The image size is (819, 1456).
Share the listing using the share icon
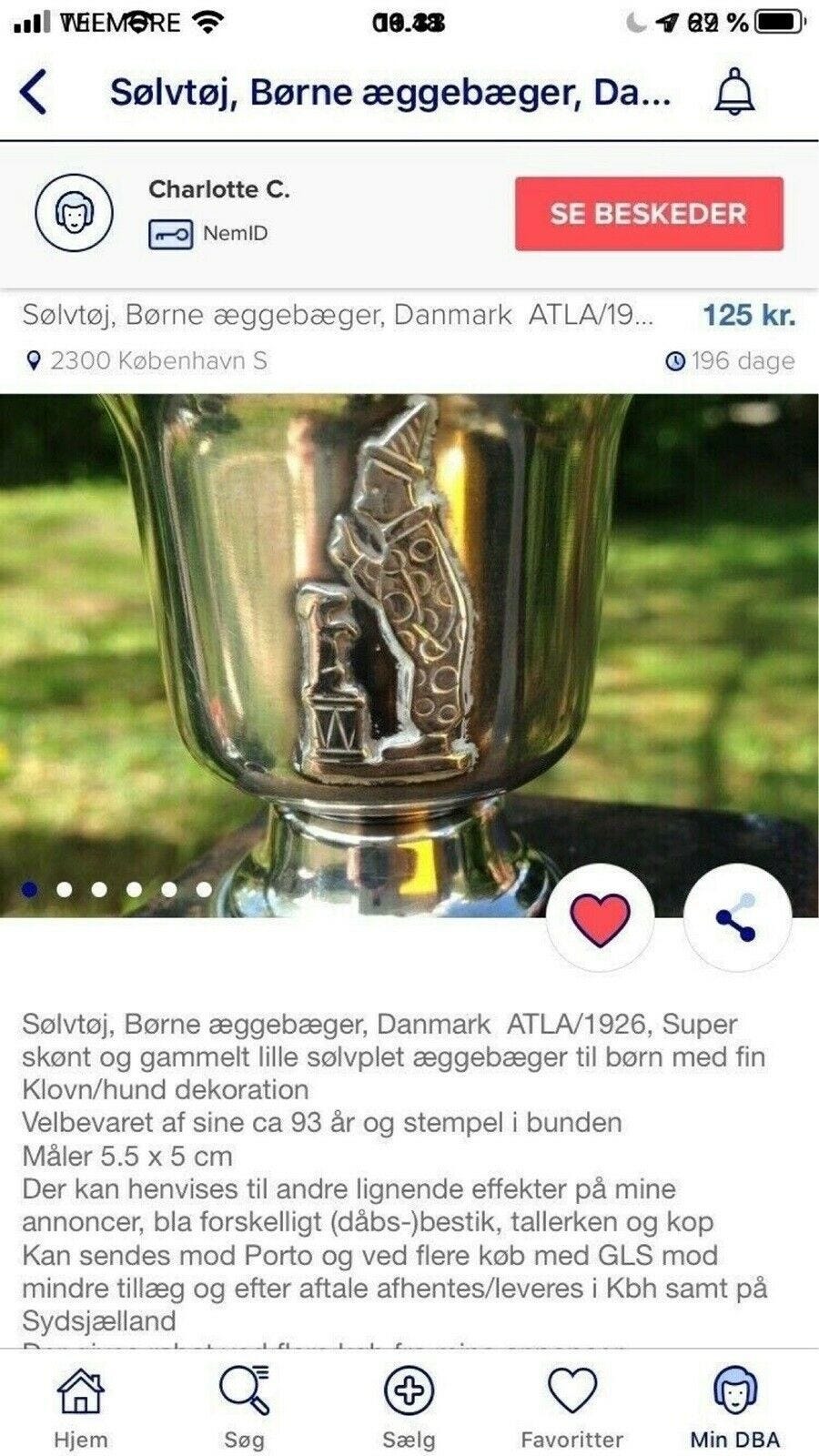click(x=737, y=919)
